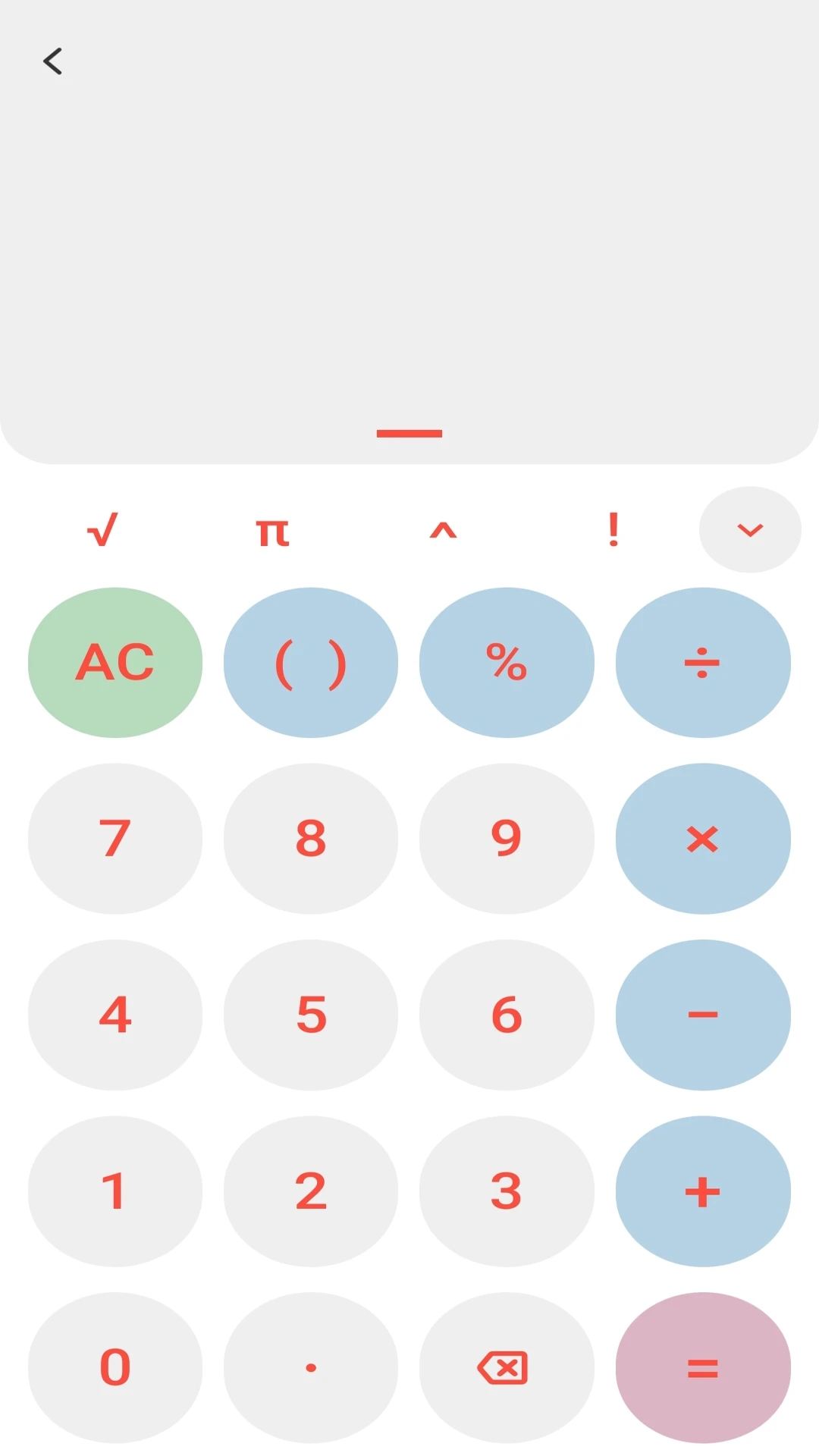The width and height of the screenshot is (819, 1456).
Task: Insert parentheses
Action: (x=311, y=663)
